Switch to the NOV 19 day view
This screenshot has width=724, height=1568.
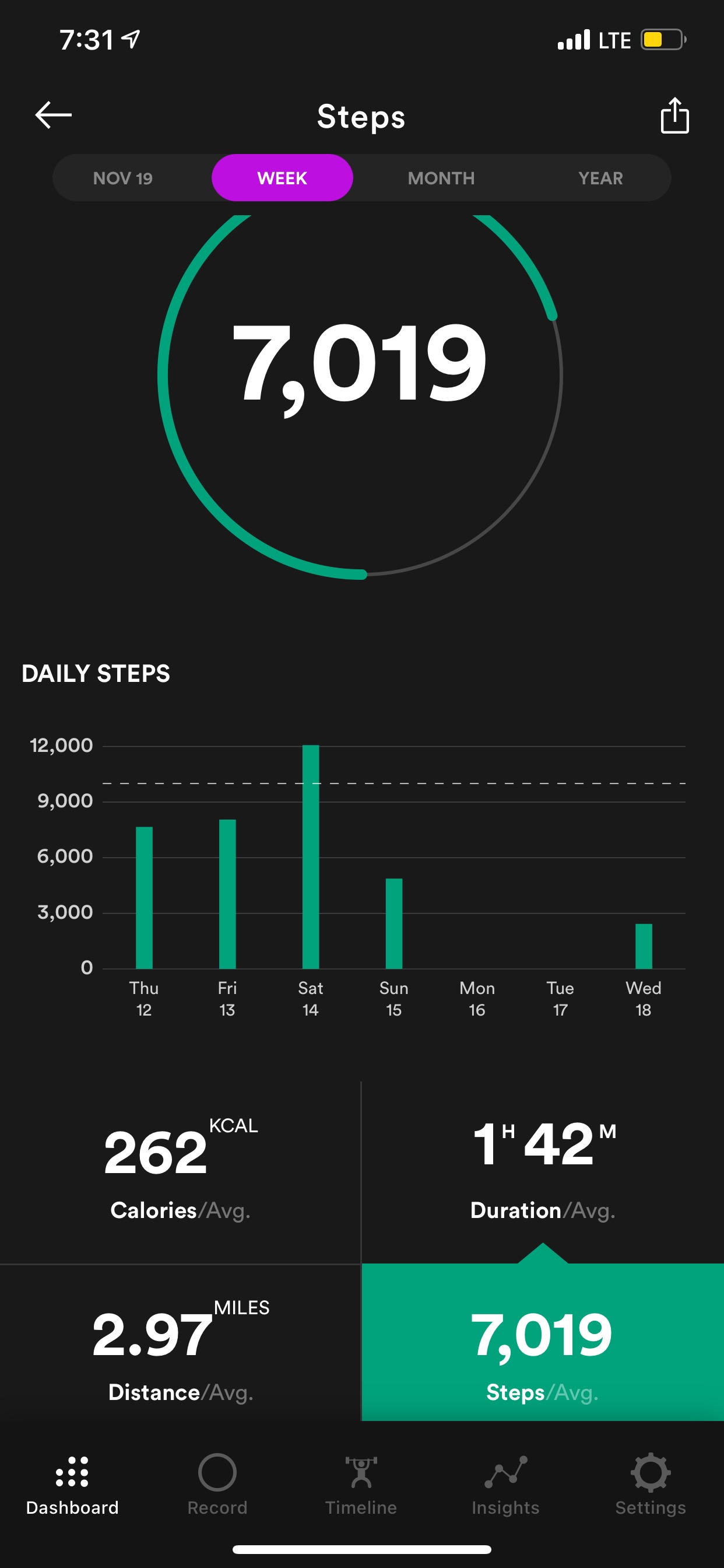point(123,178)
